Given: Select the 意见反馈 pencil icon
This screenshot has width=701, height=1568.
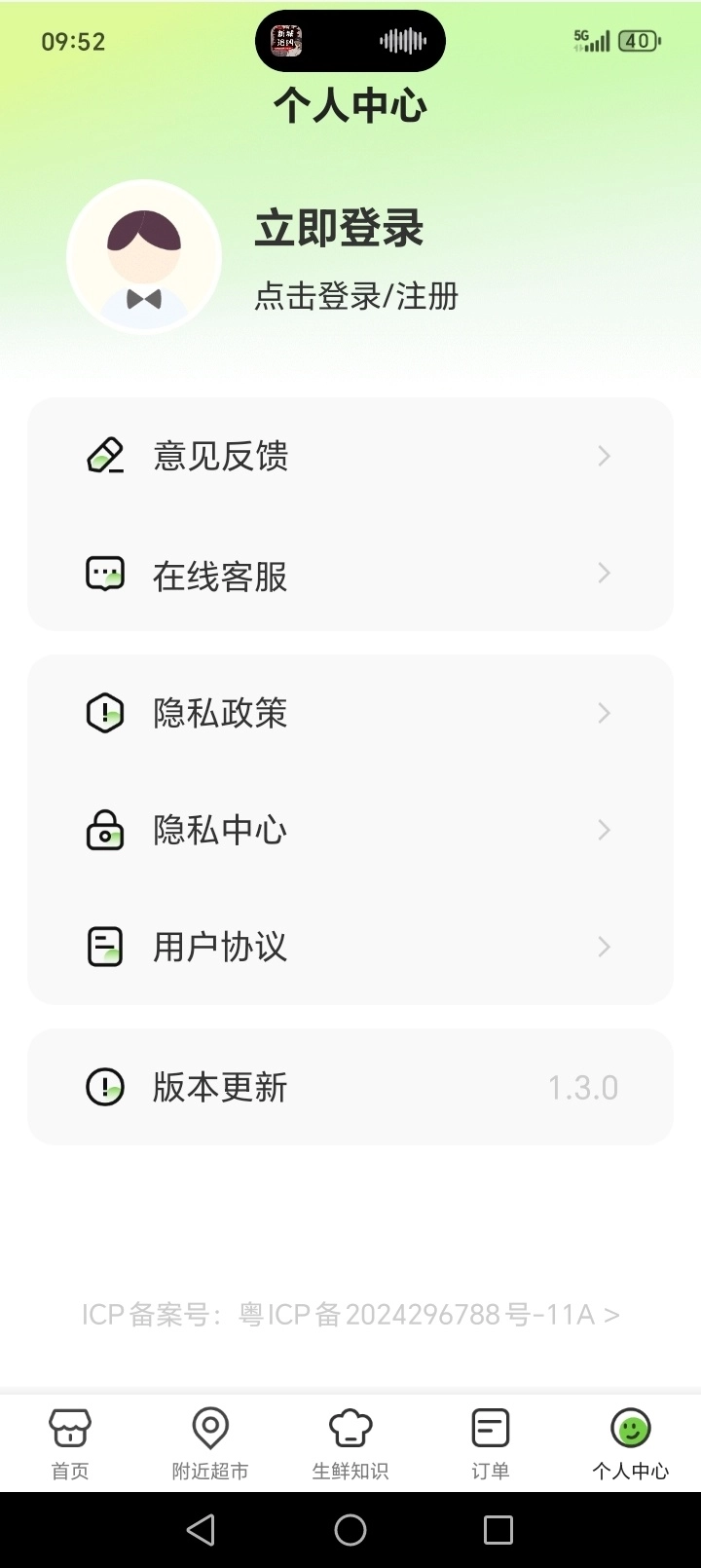Looking at the screenshot, I should [x=105, y=455].
